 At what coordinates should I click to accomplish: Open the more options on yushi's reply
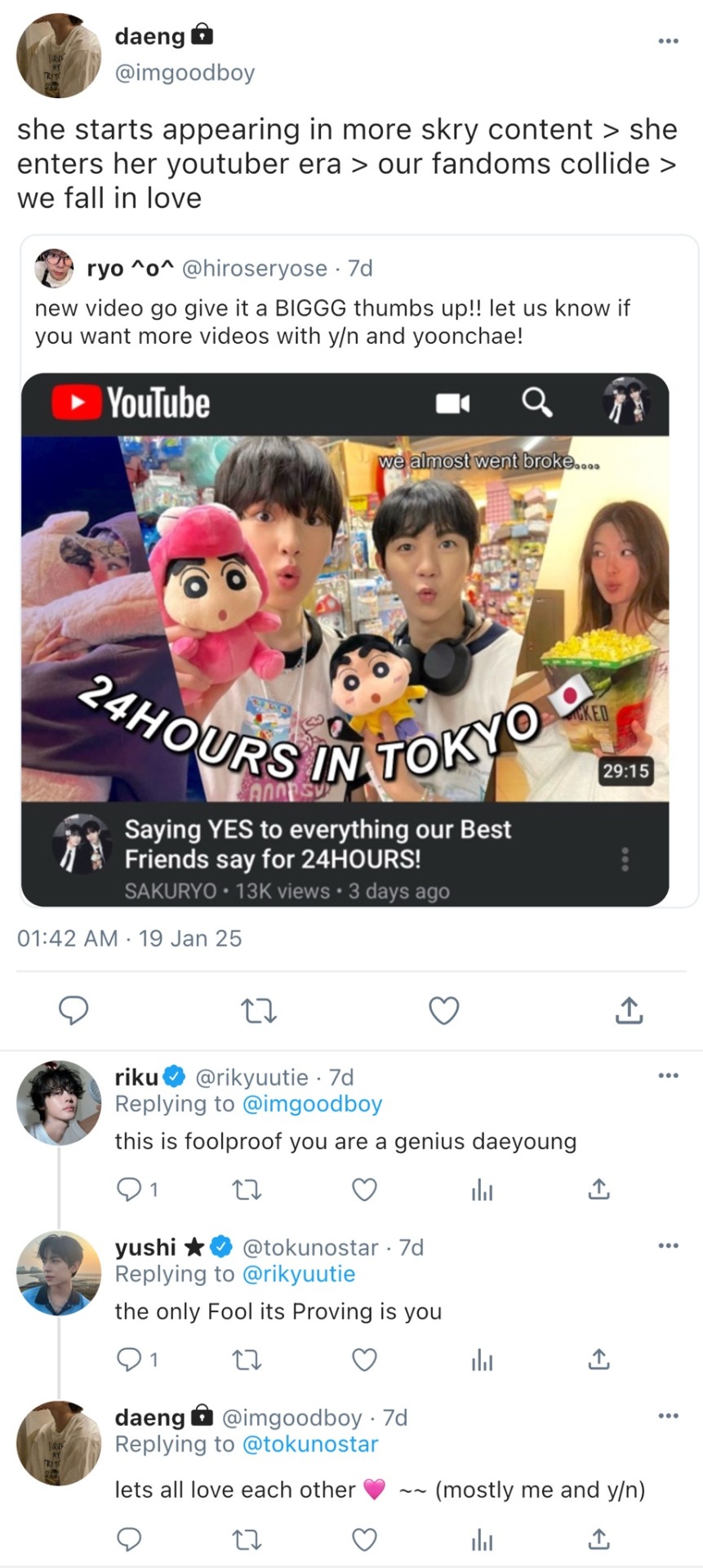tap(667, 1245)
